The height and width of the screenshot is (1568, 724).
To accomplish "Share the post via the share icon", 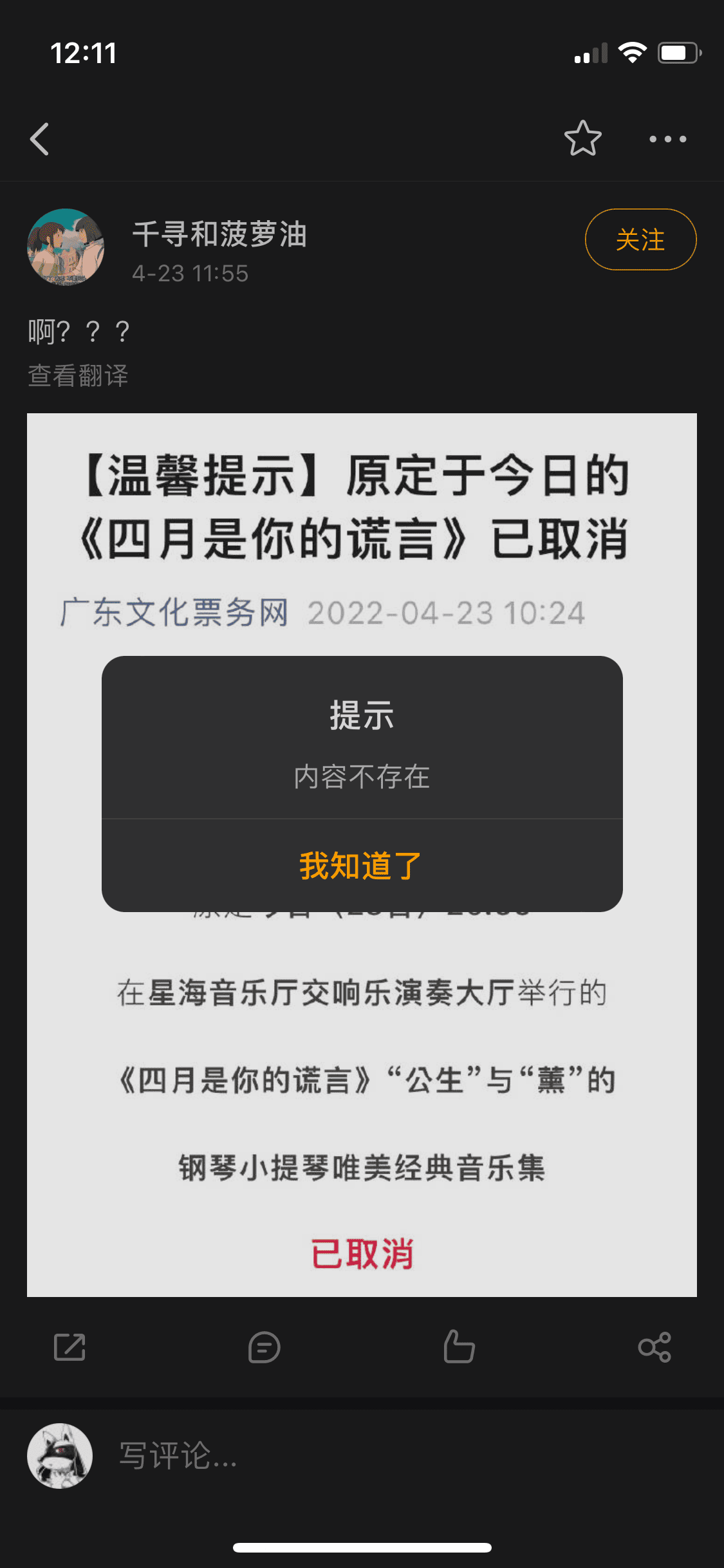I will (x=654, y=1347).
